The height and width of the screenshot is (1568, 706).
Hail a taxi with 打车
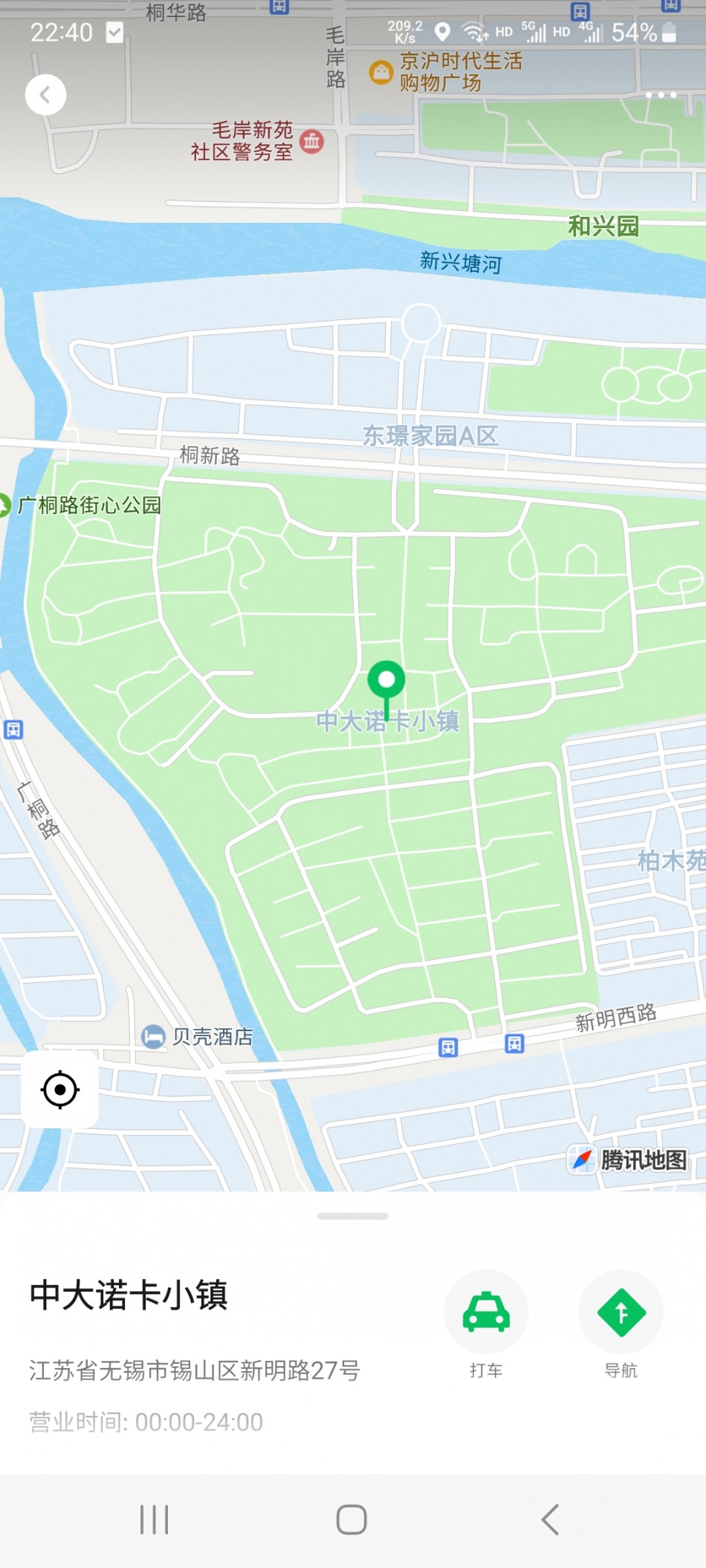[x=486, y=1312]
